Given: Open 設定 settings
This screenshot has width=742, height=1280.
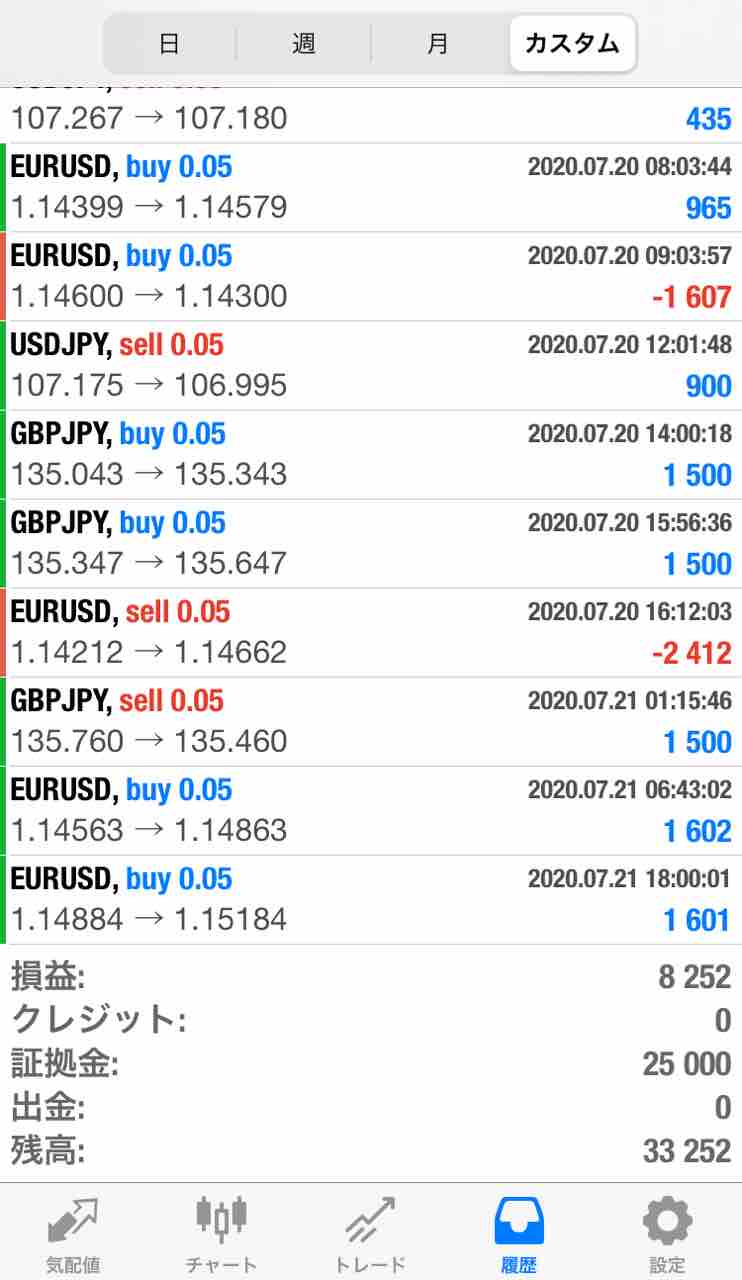Looking at the screenshot, I should pyautogui.click(x=667, y=1234).
